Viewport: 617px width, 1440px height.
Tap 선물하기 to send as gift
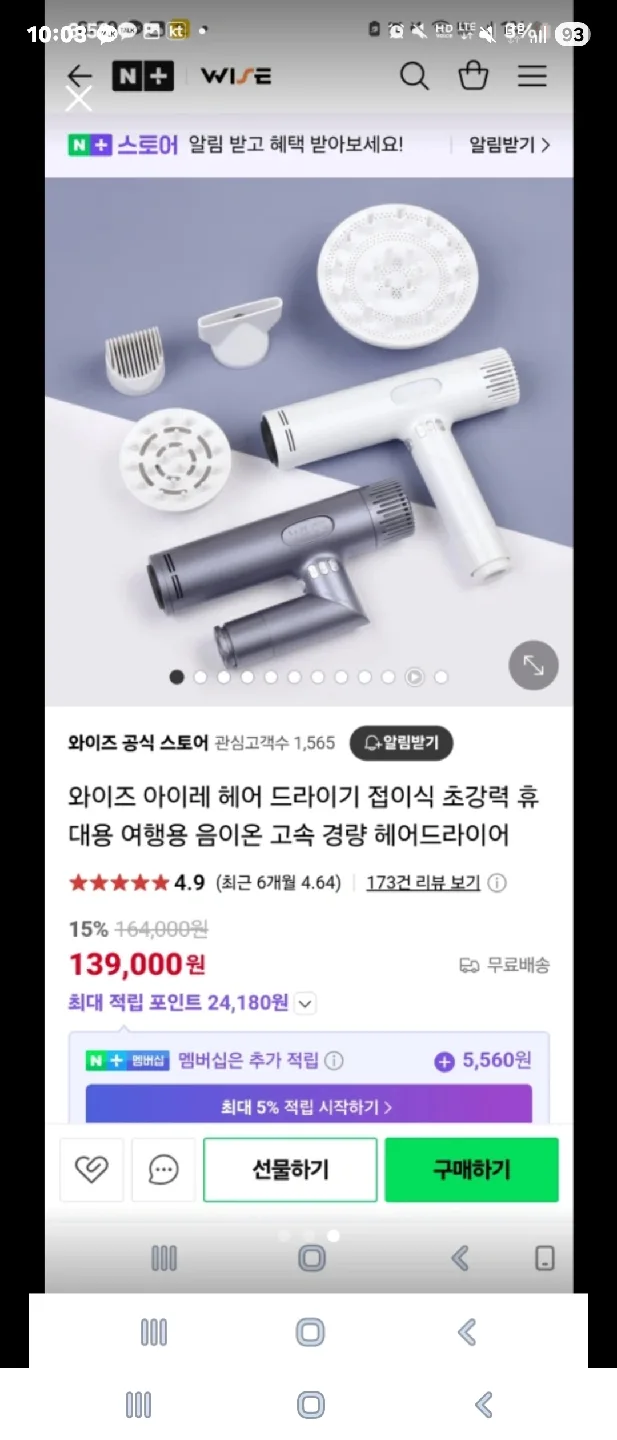tap(290, 1170)
